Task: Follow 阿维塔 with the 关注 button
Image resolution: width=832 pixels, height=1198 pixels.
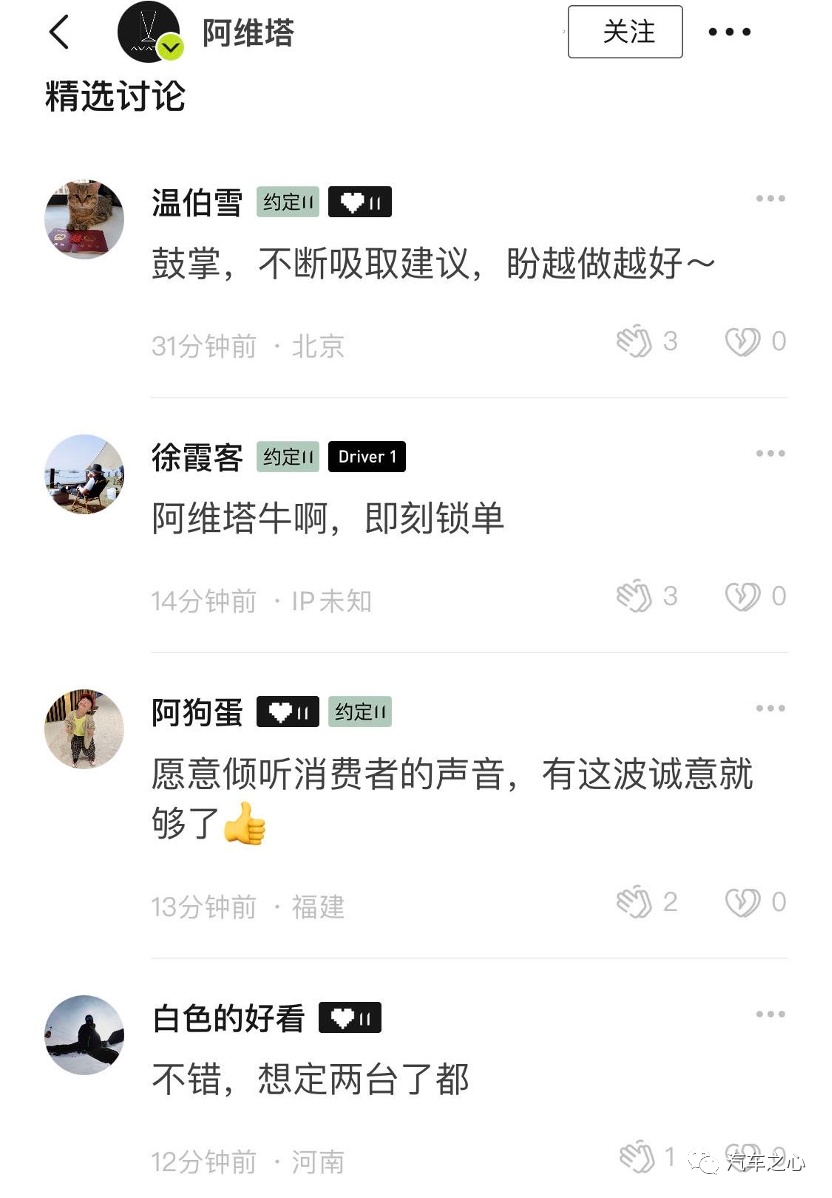Action: tap(625, 32)
